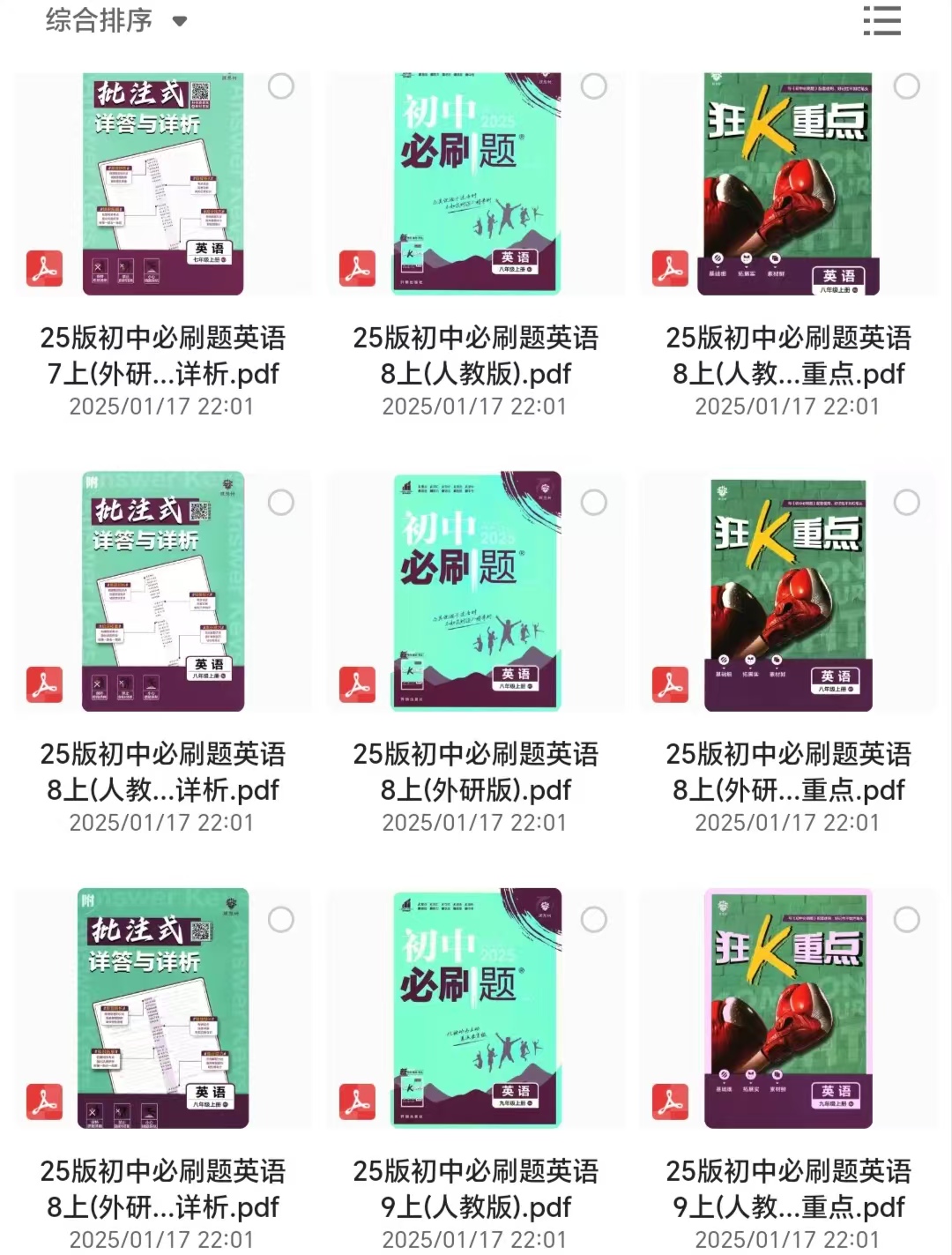Tick the selection circle on 8上(人教版).pdf

[594, 86]
